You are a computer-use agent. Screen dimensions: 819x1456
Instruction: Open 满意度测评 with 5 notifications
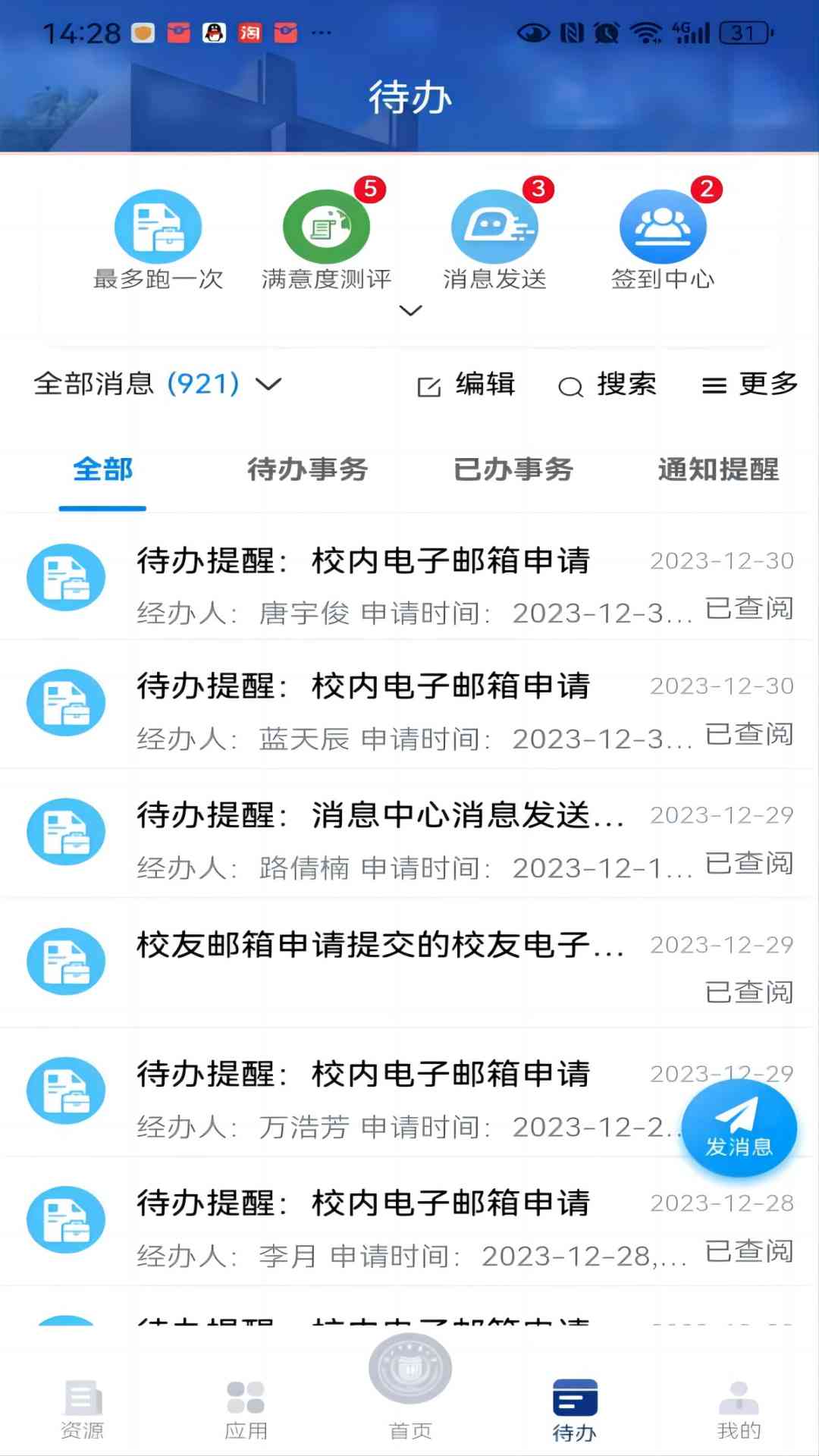pyautogui.click(x=326, y=225)
